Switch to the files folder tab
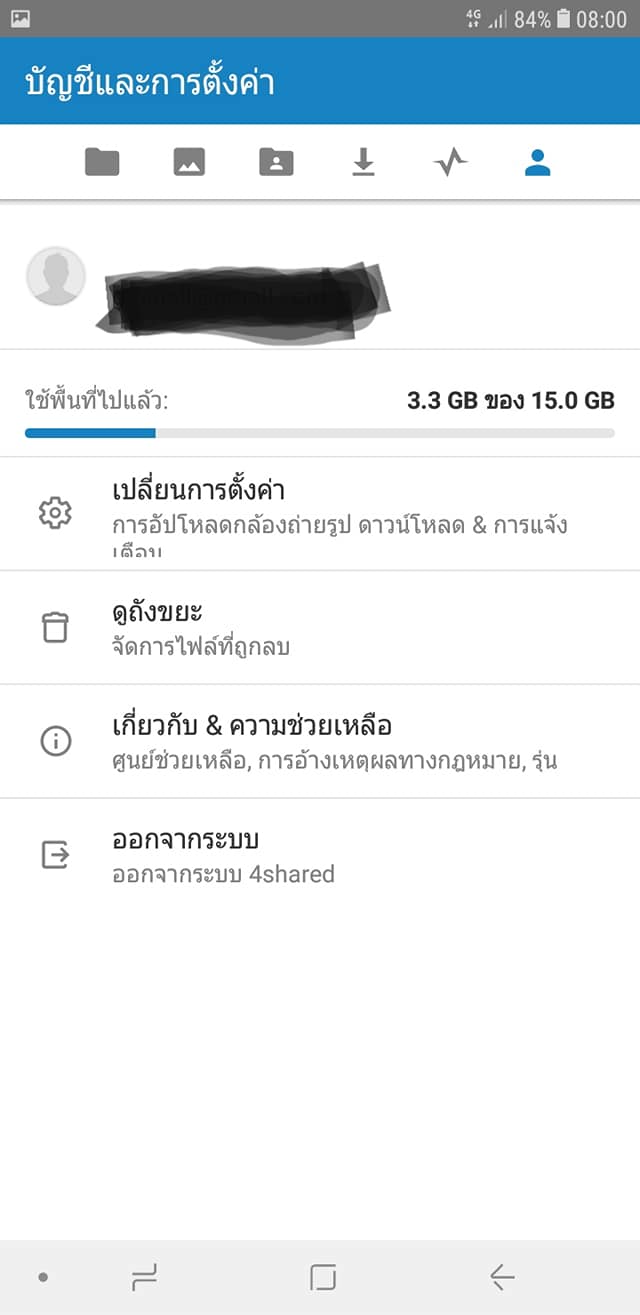This screenshot has height=1315, width=640. pyautogui.click(x=102, y=162)
